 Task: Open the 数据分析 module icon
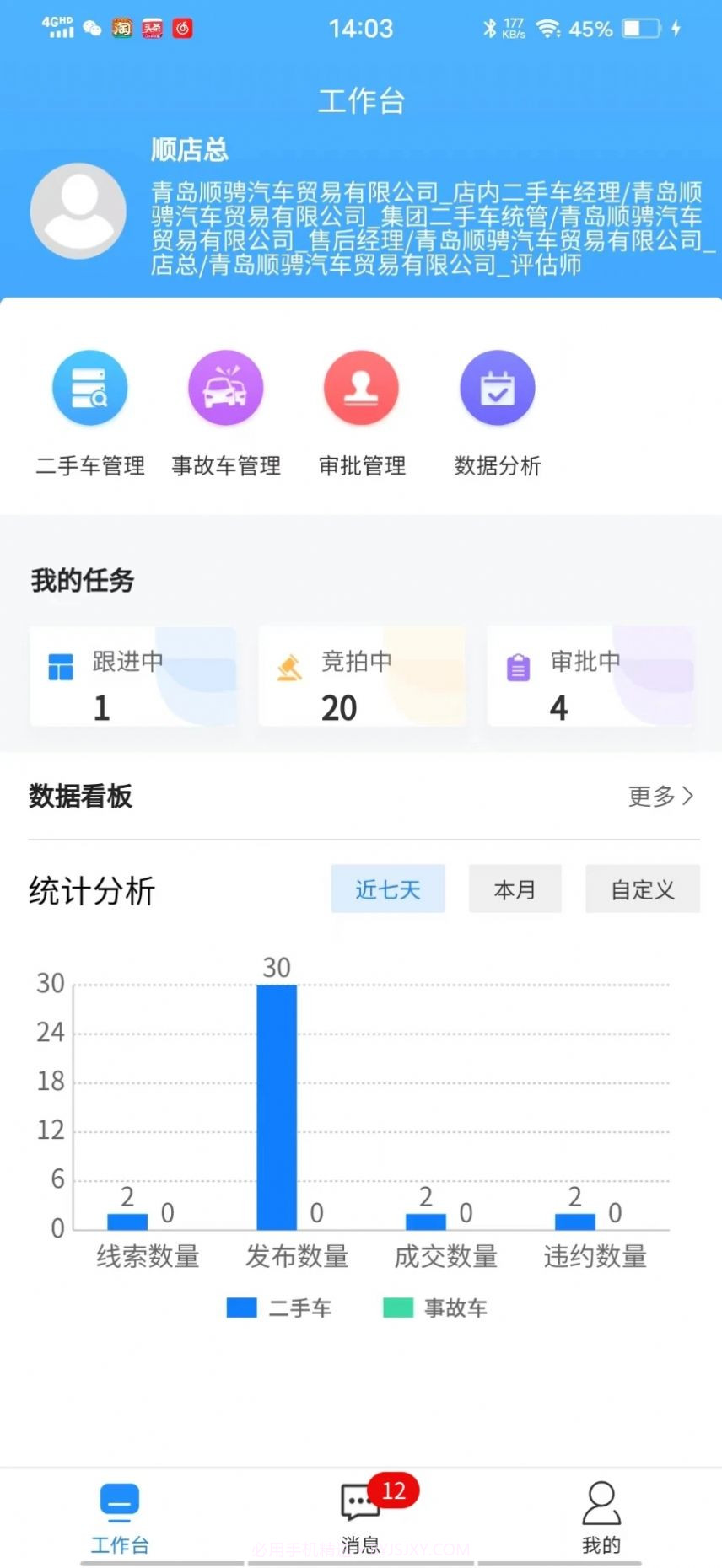coord(497,388)
